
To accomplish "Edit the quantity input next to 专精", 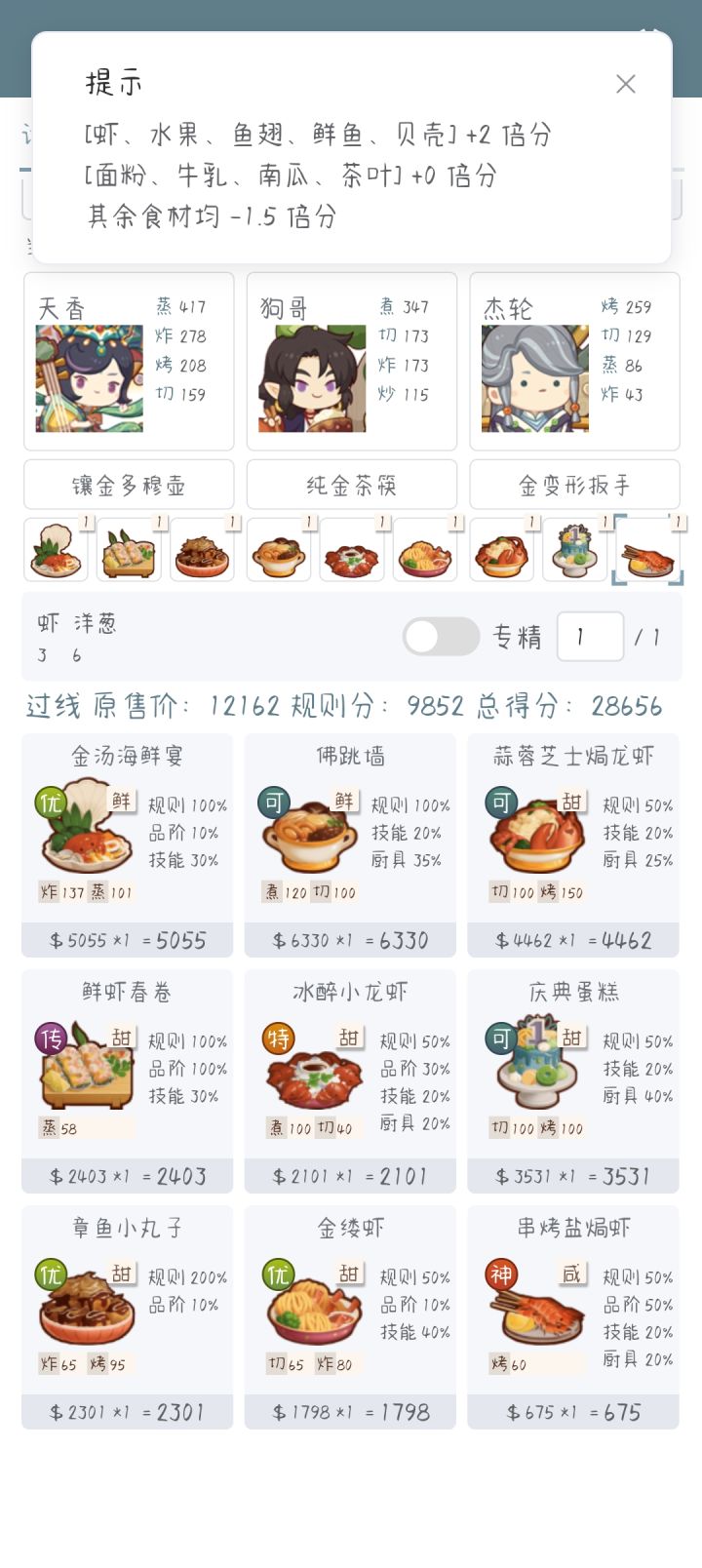I will point(590,637).
